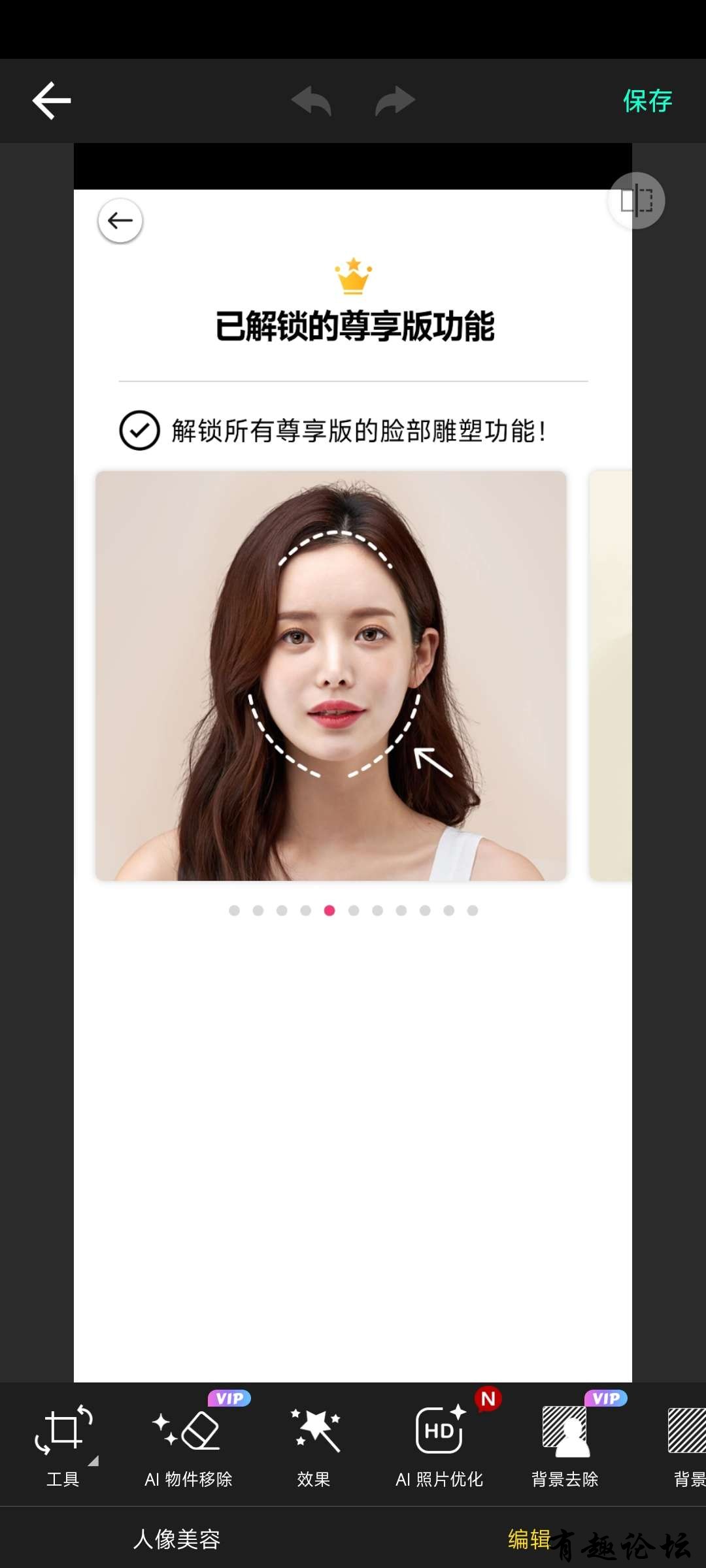This screenshot has width=706, height=1568.
Task: Tap the before/after compare icon
Action: tap(636, 201)
